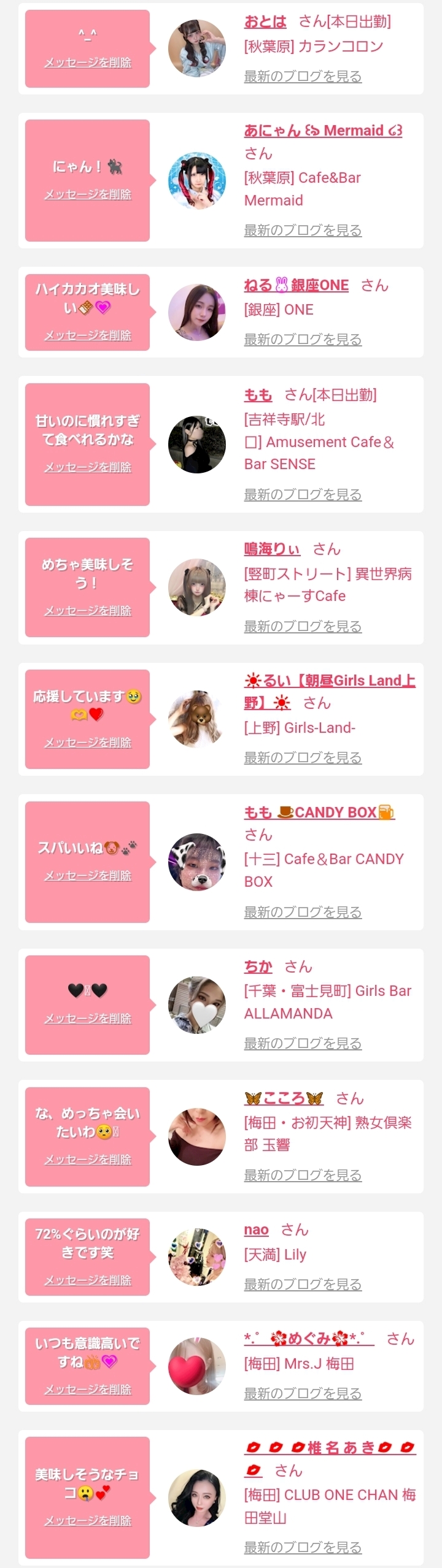442x1568 pixels.
Task: Open 椎名あき's profile link
Action: tap(330, 1459)
